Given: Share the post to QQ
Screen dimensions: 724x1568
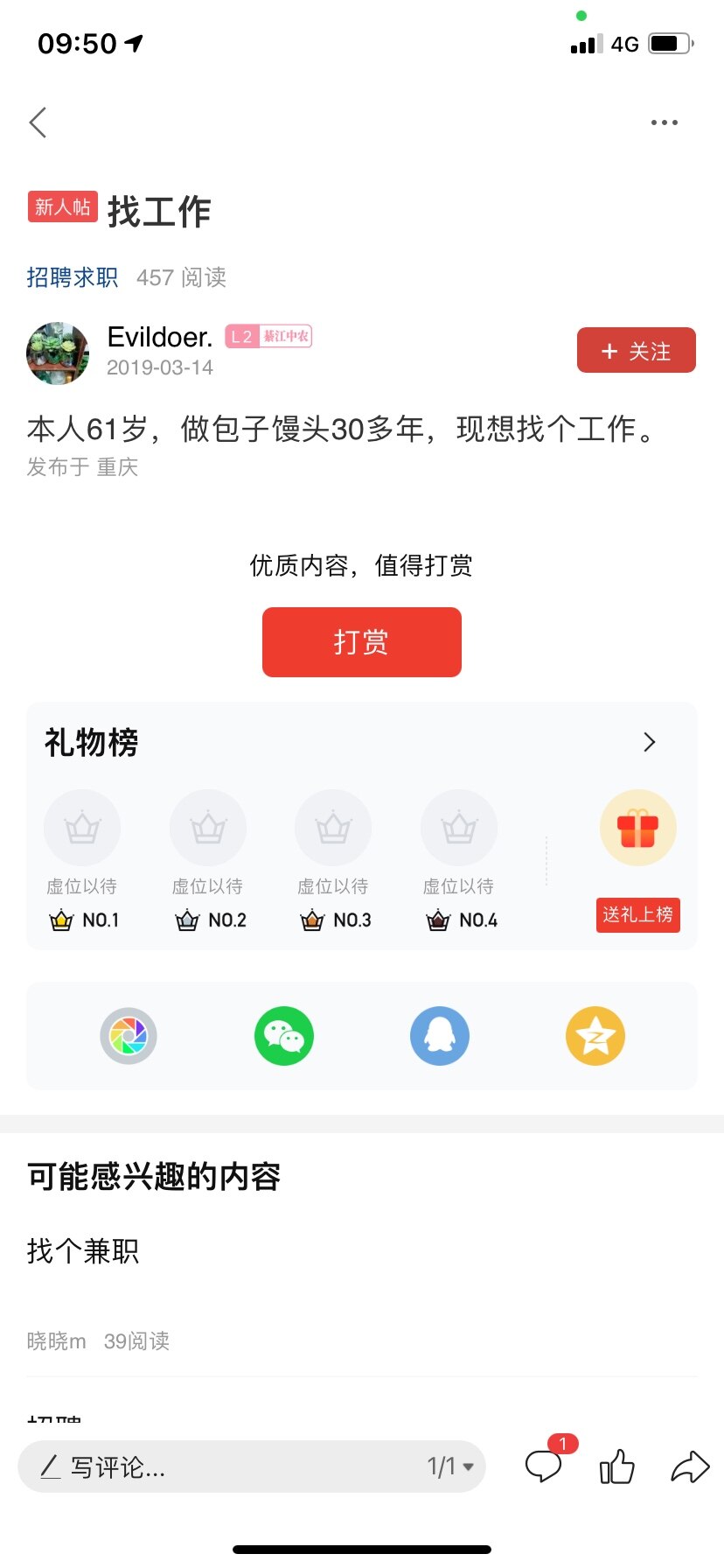Looking at the screenshot, I should (x=439, y=1036).
